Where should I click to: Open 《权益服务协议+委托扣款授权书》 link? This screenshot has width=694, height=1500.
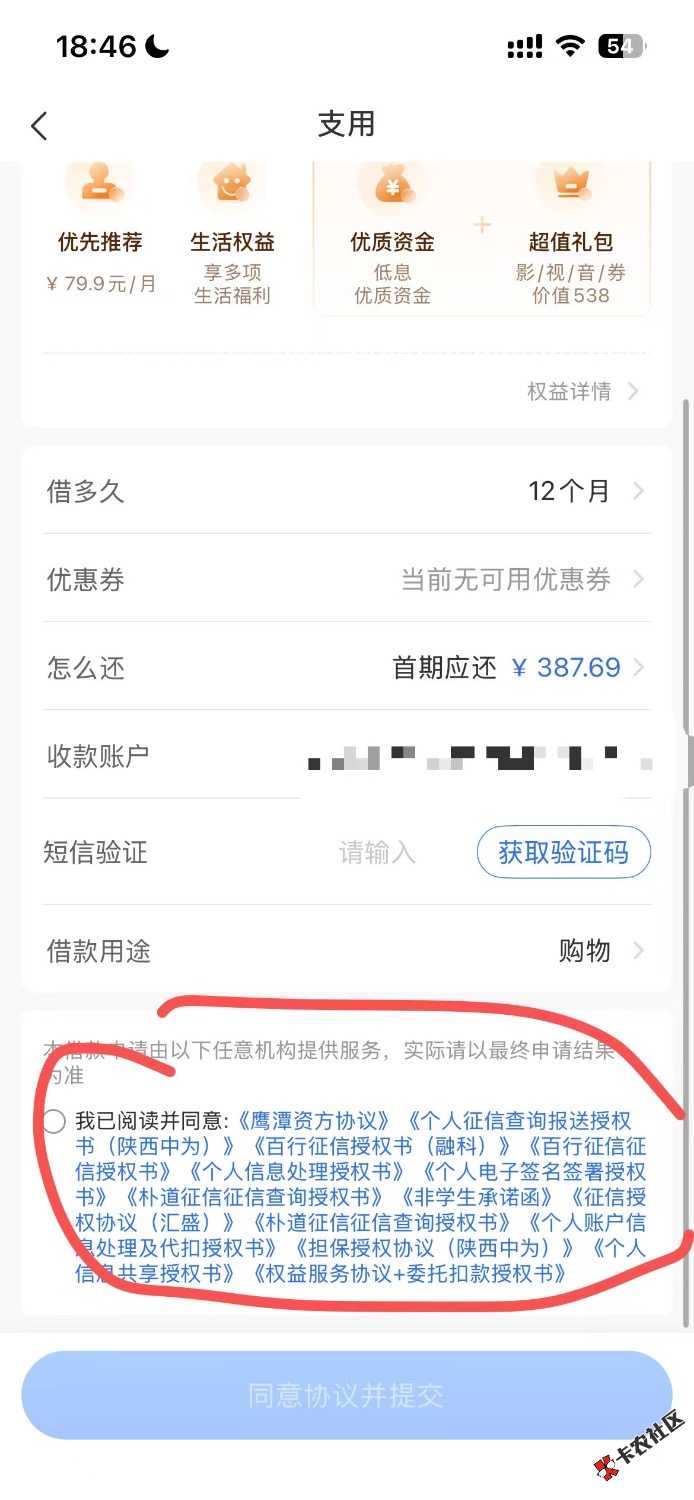411,1273
